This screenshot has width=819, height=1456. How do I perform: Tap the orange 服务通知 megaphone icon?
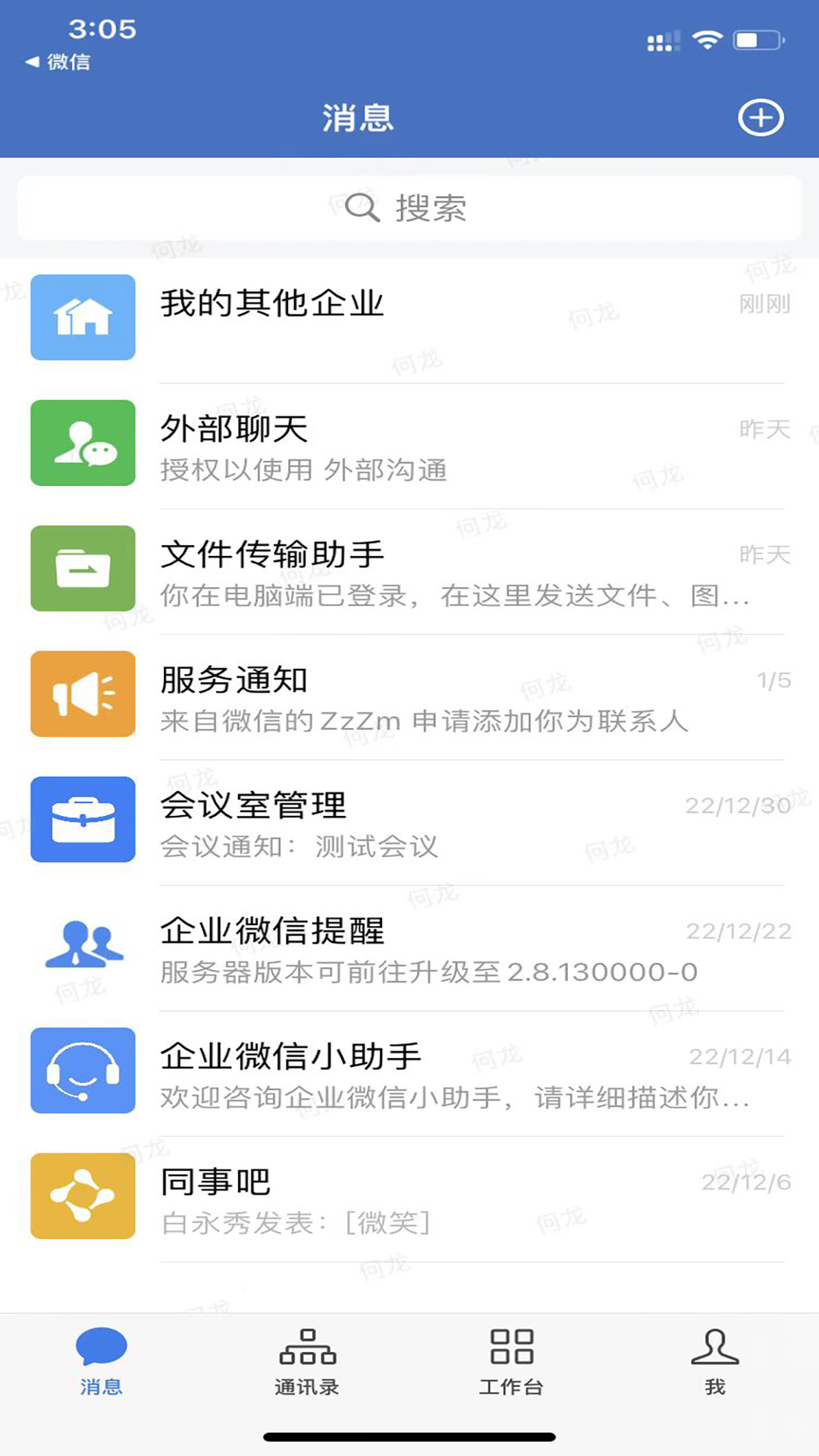[x=82, y=694]
